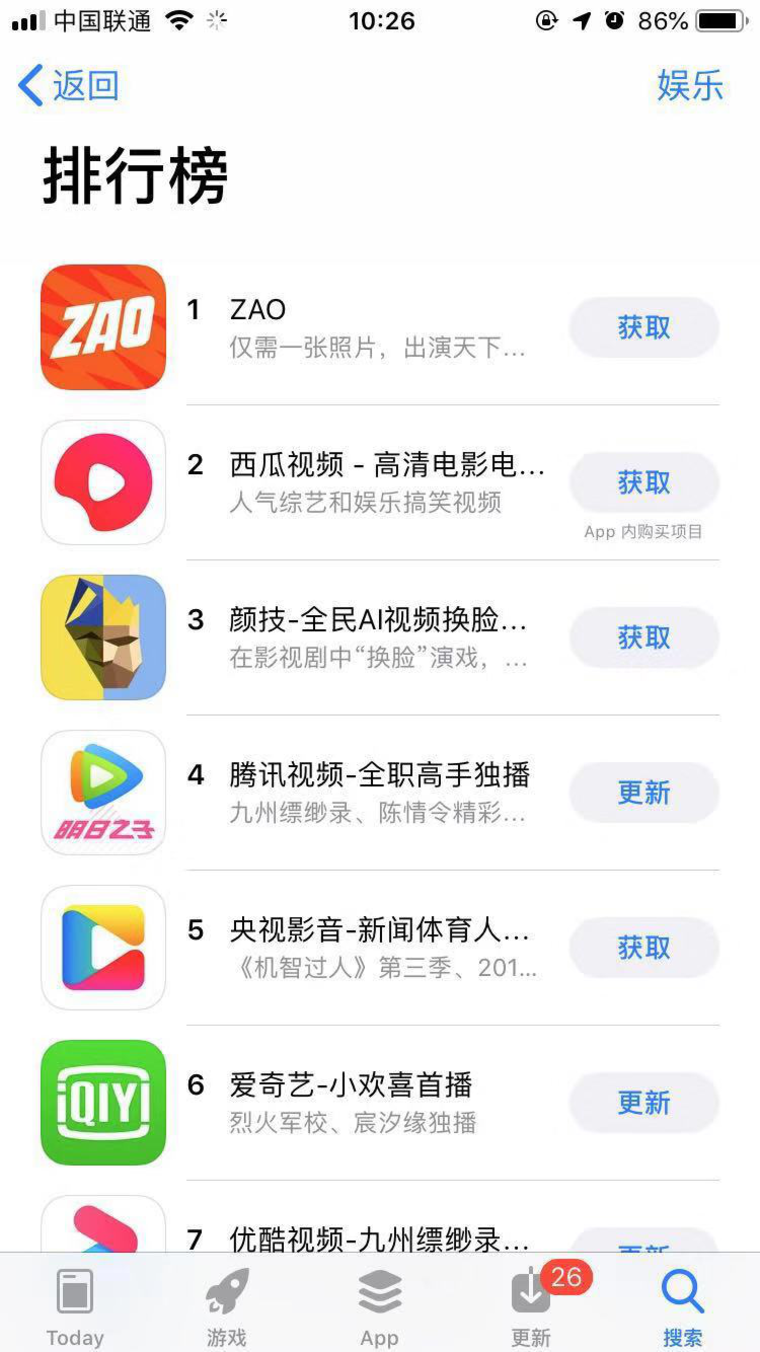Select the 搜索 magnifier icon
760x1352 pixels.
[x=682, y=1293]
